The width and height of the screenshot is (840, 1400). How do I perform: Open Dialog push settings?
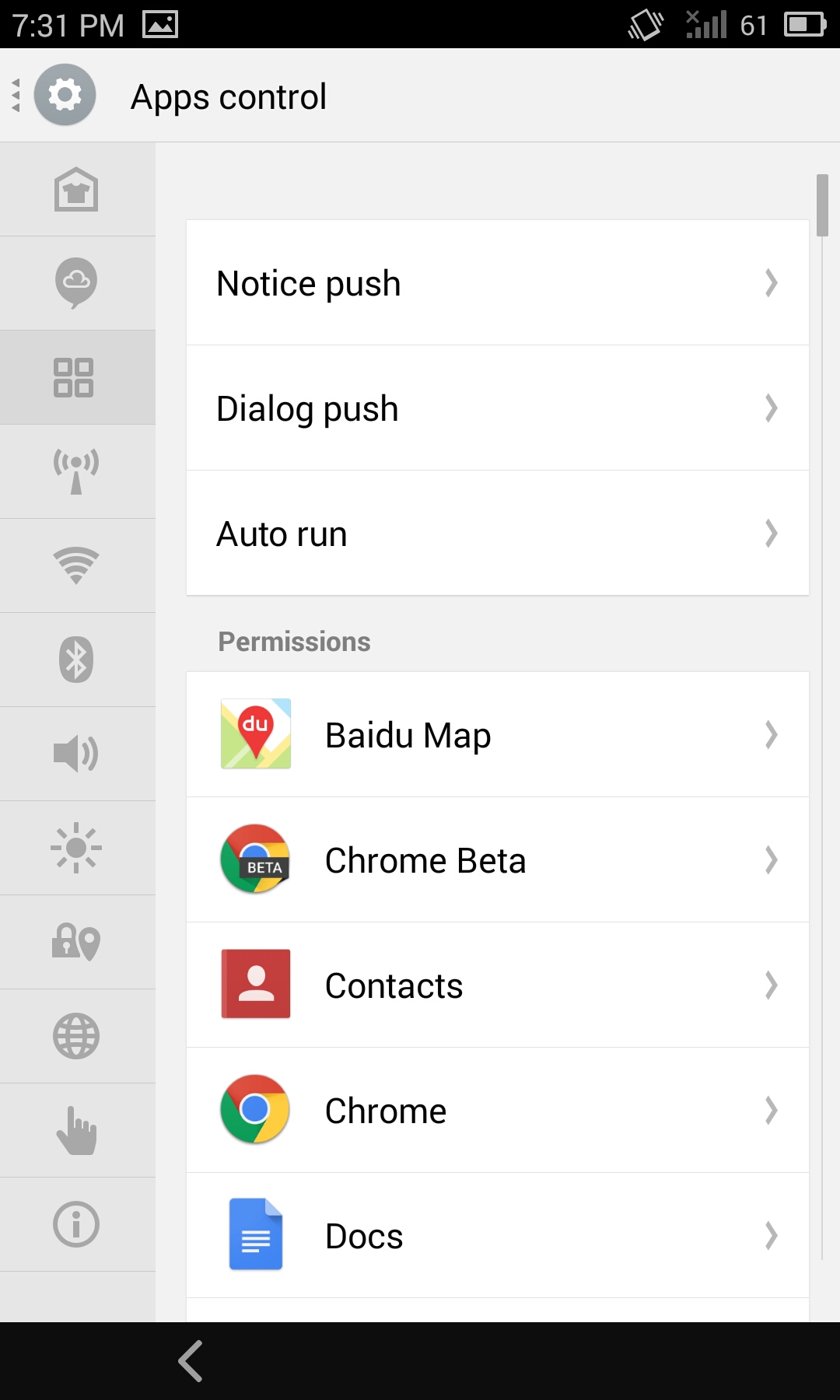[498, 408]
